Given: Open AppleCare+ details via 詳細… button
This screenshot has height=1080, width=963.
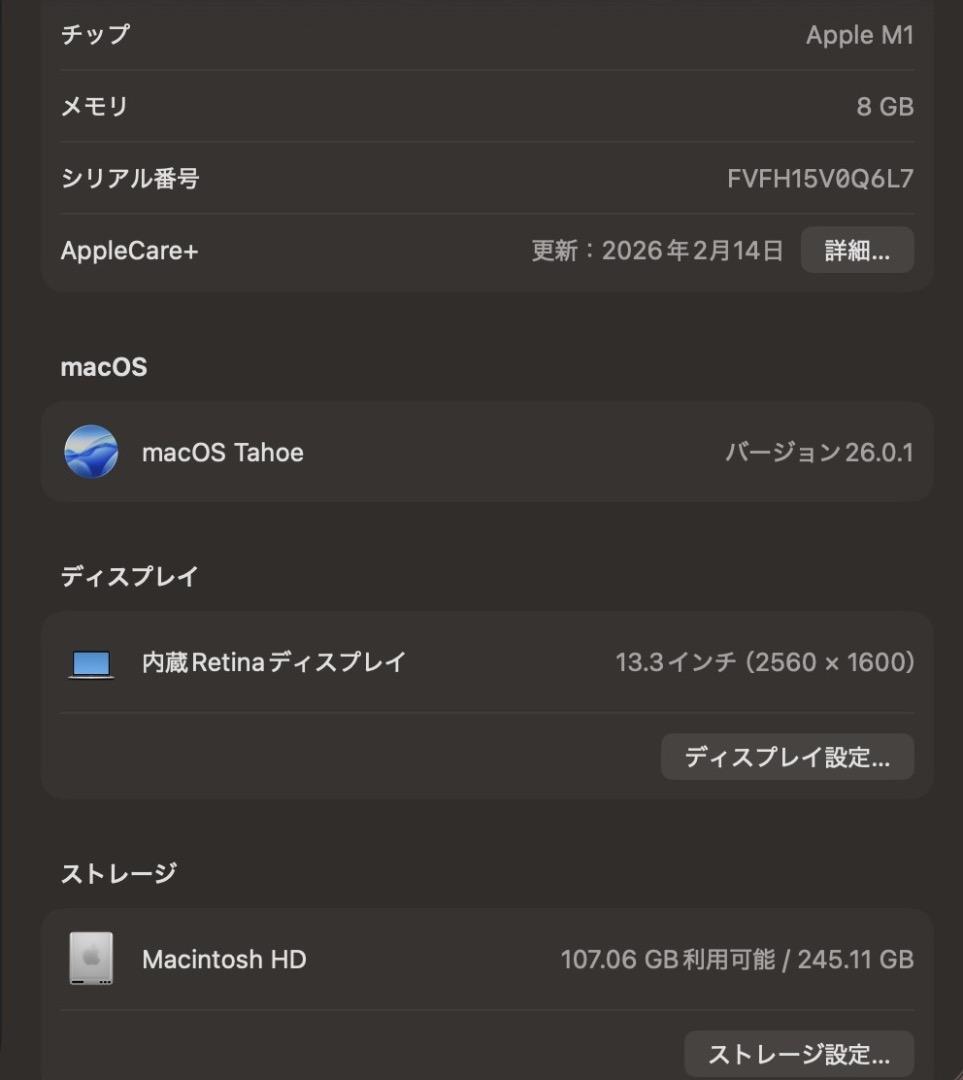Looking at the screenshot, I should pos(857,251).
